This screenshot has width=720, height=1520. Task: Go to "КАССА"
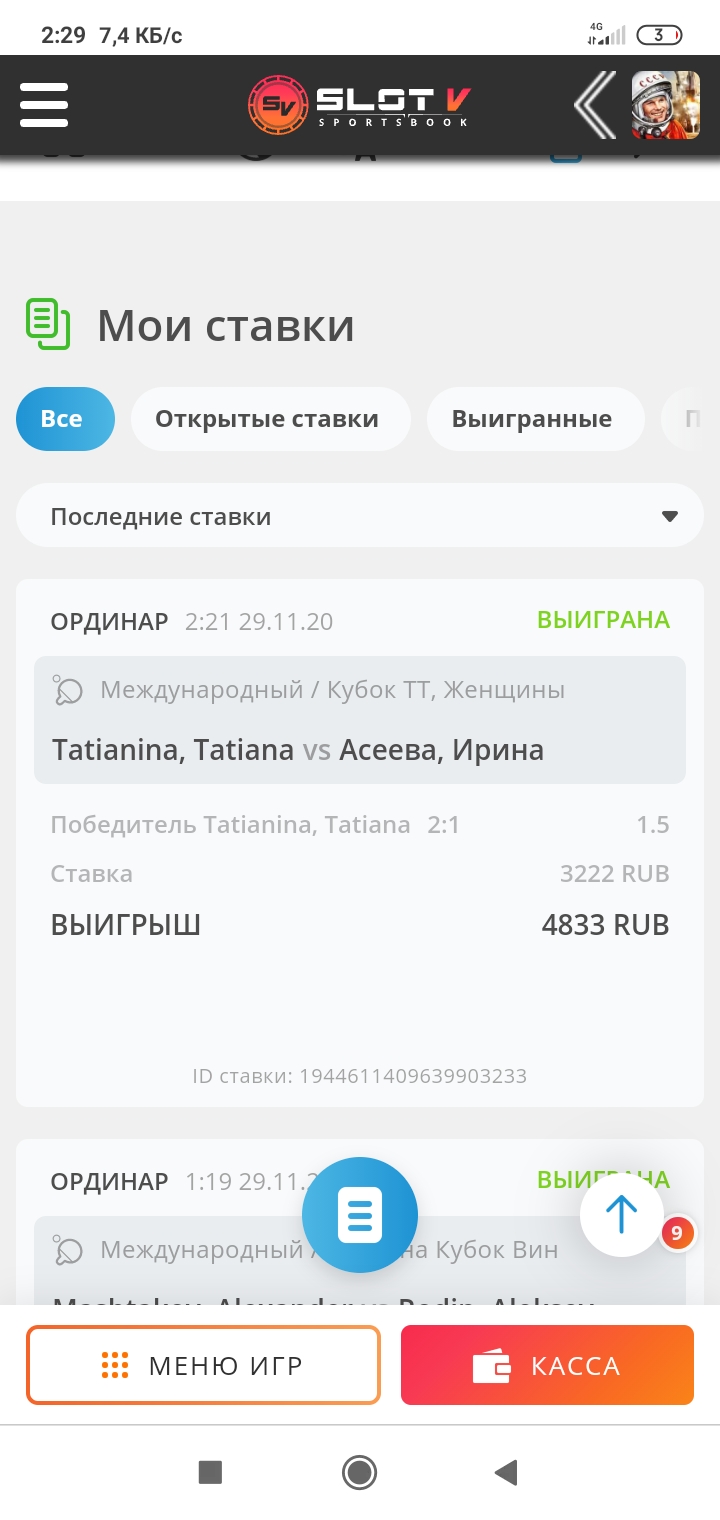coord(547,1365)
